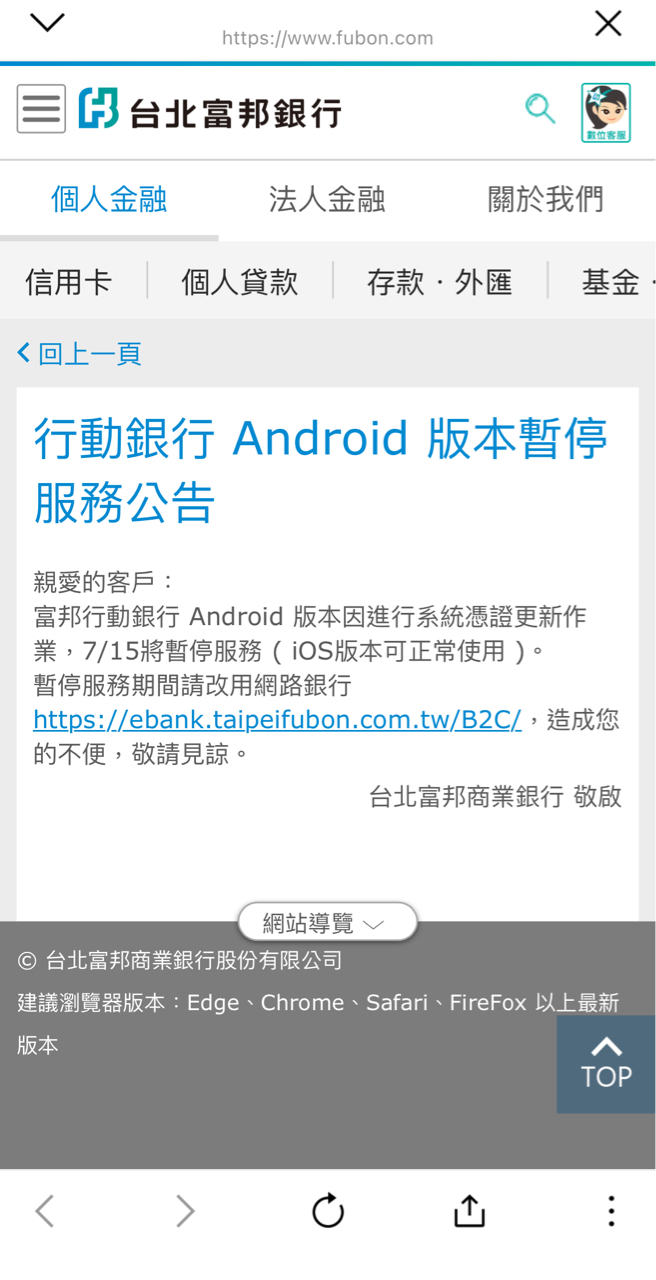Switch to the 關於我們 tab
Screen dimensions: 656x1280
point(546,199)
